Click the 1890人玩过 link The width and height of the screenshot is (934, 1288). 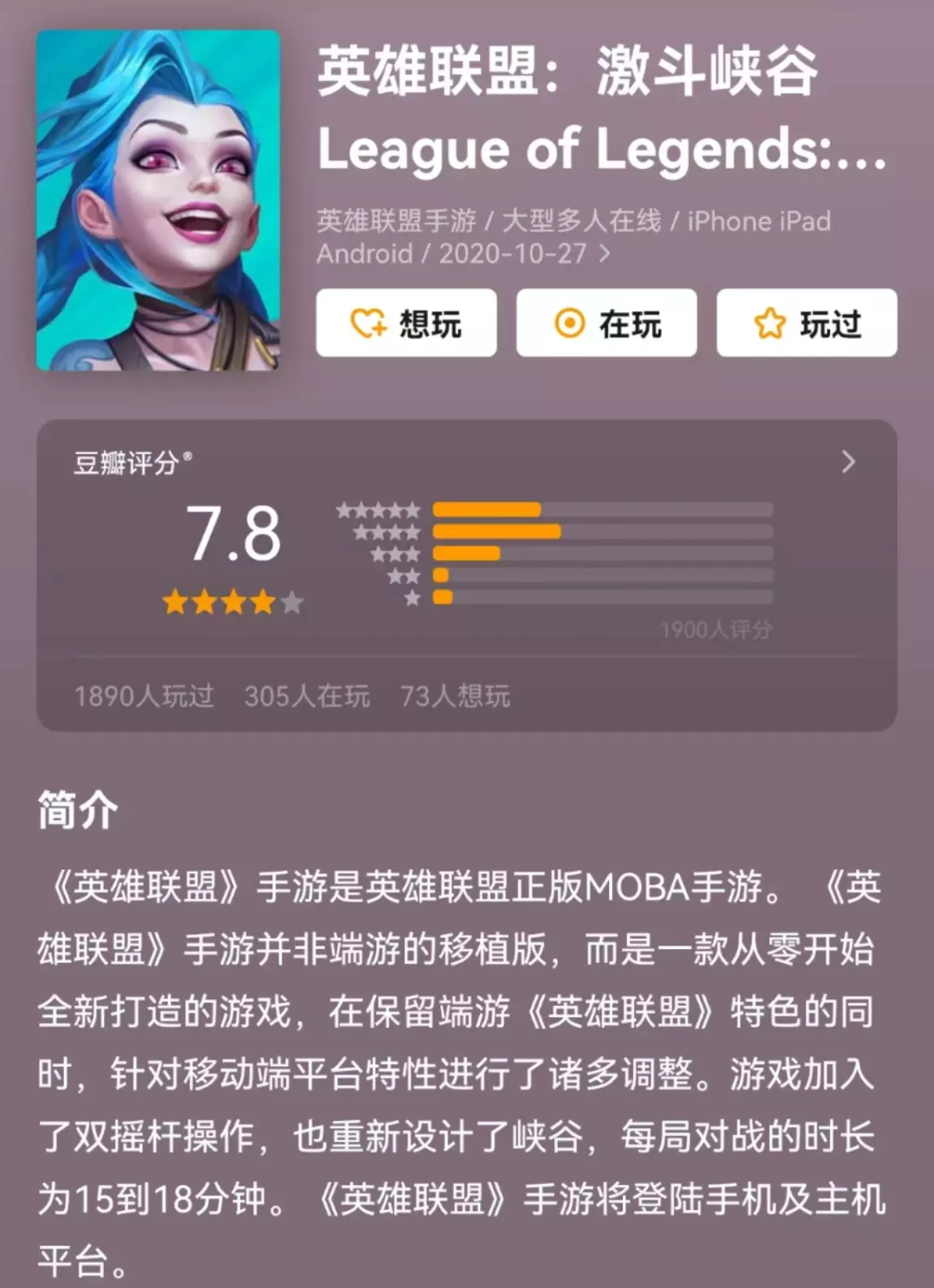[145, 695]
